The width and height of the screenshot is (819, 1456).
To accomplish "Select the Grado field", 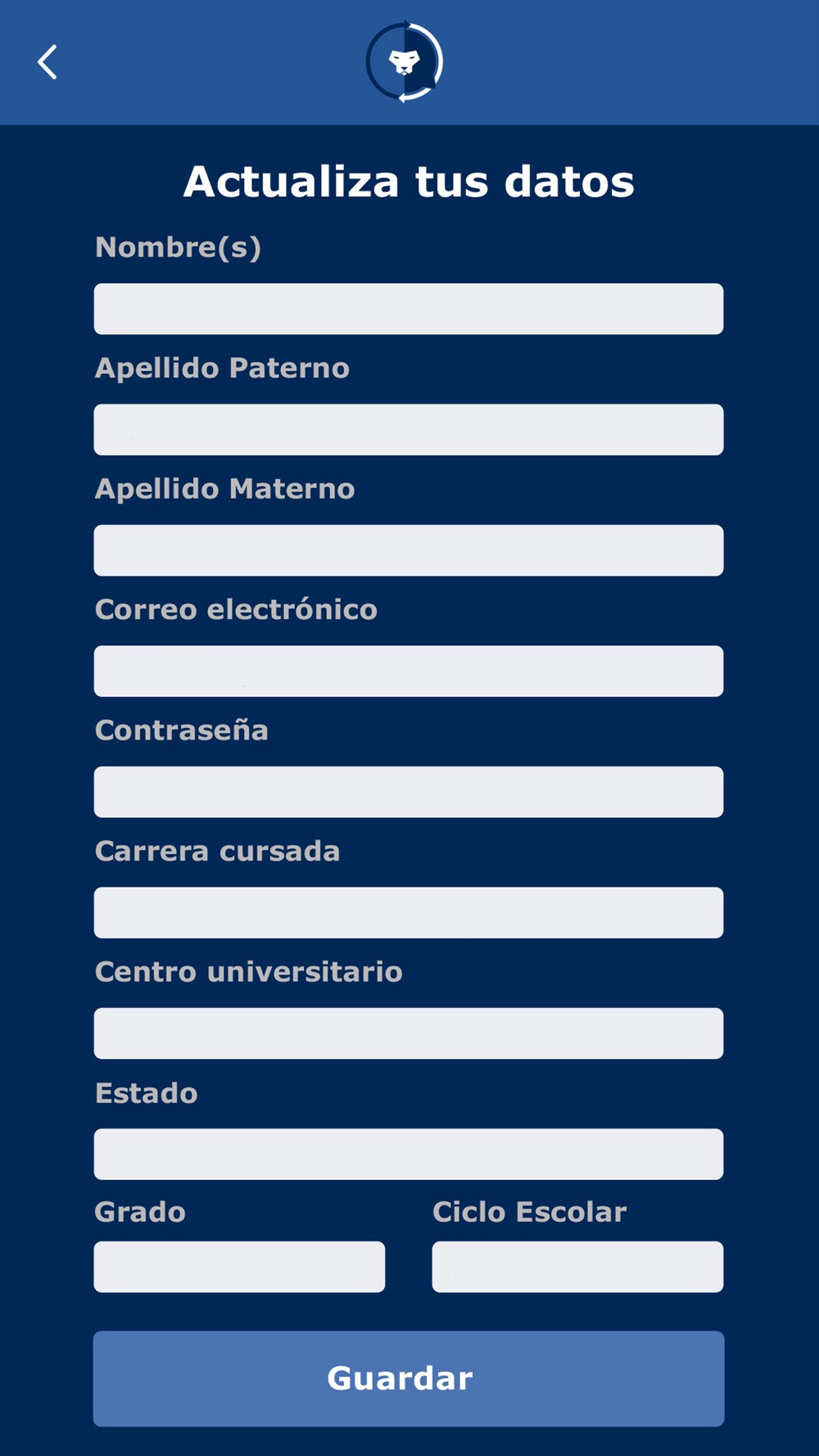I will (x=239, y=1267).
